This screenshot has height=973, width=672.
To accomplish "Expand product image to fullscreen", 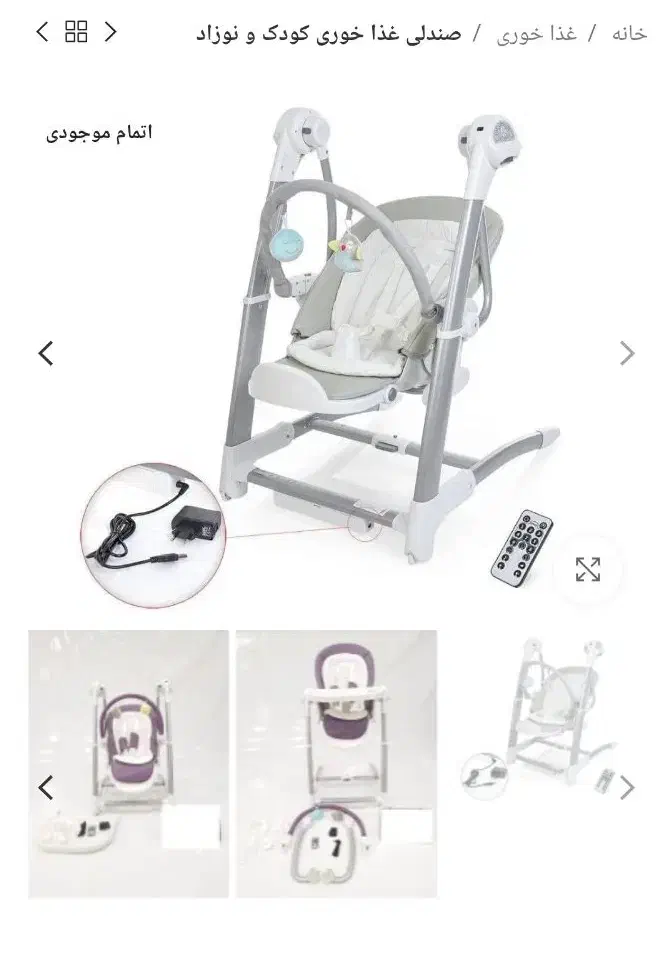I will tap(587, 570).
